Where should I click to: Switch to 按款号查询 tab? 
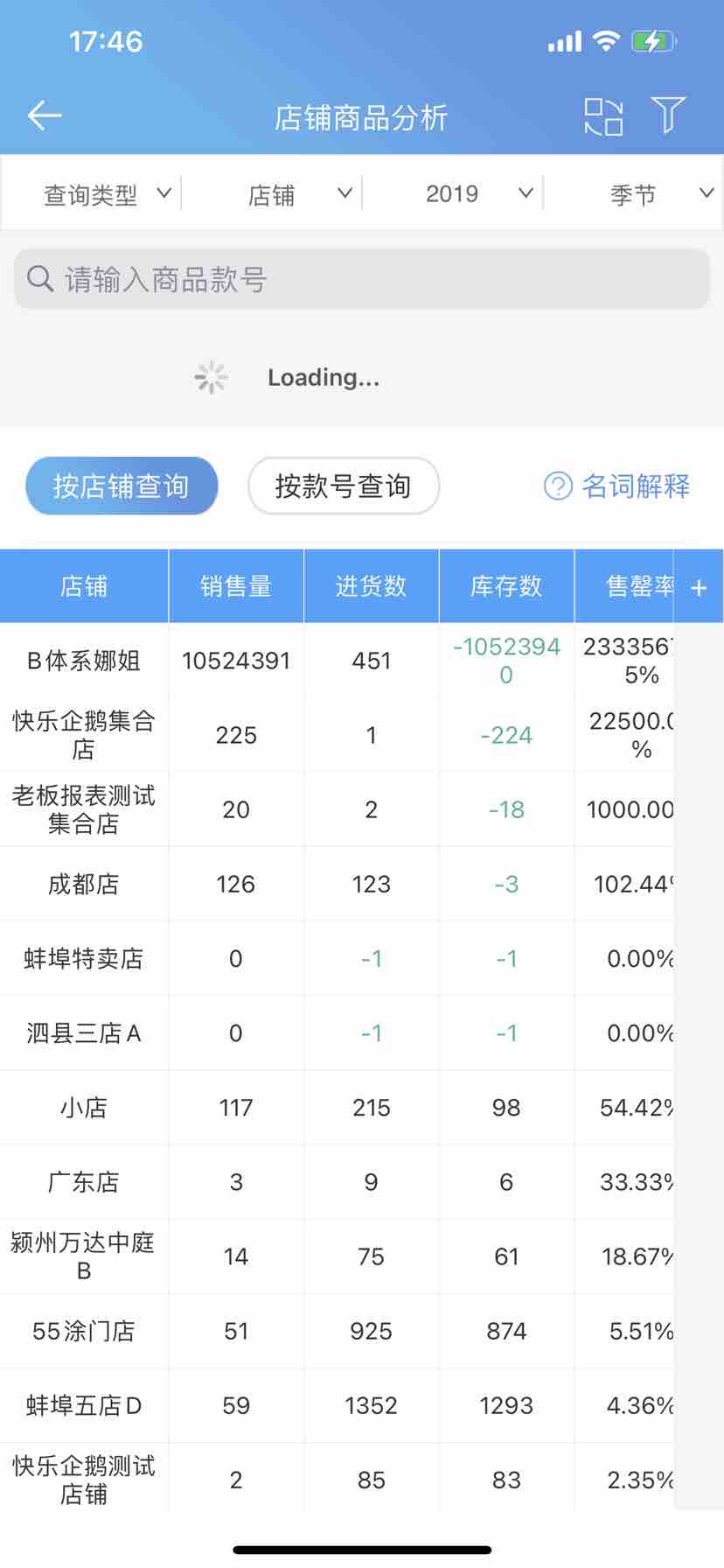pyautogui.click(x=343, y=486)
